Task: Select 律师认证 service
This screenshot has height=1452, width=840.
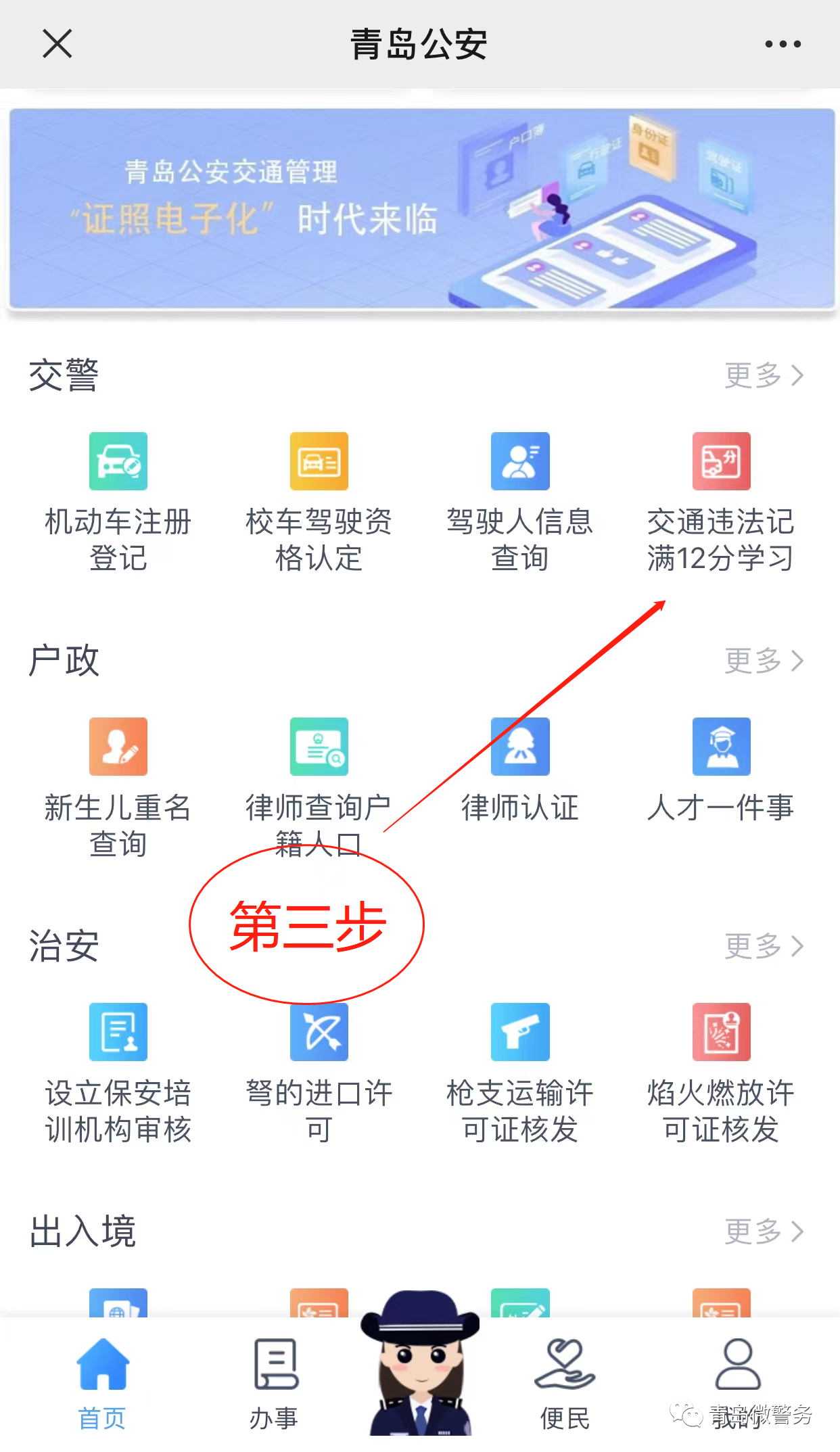Action: (520, 771)
